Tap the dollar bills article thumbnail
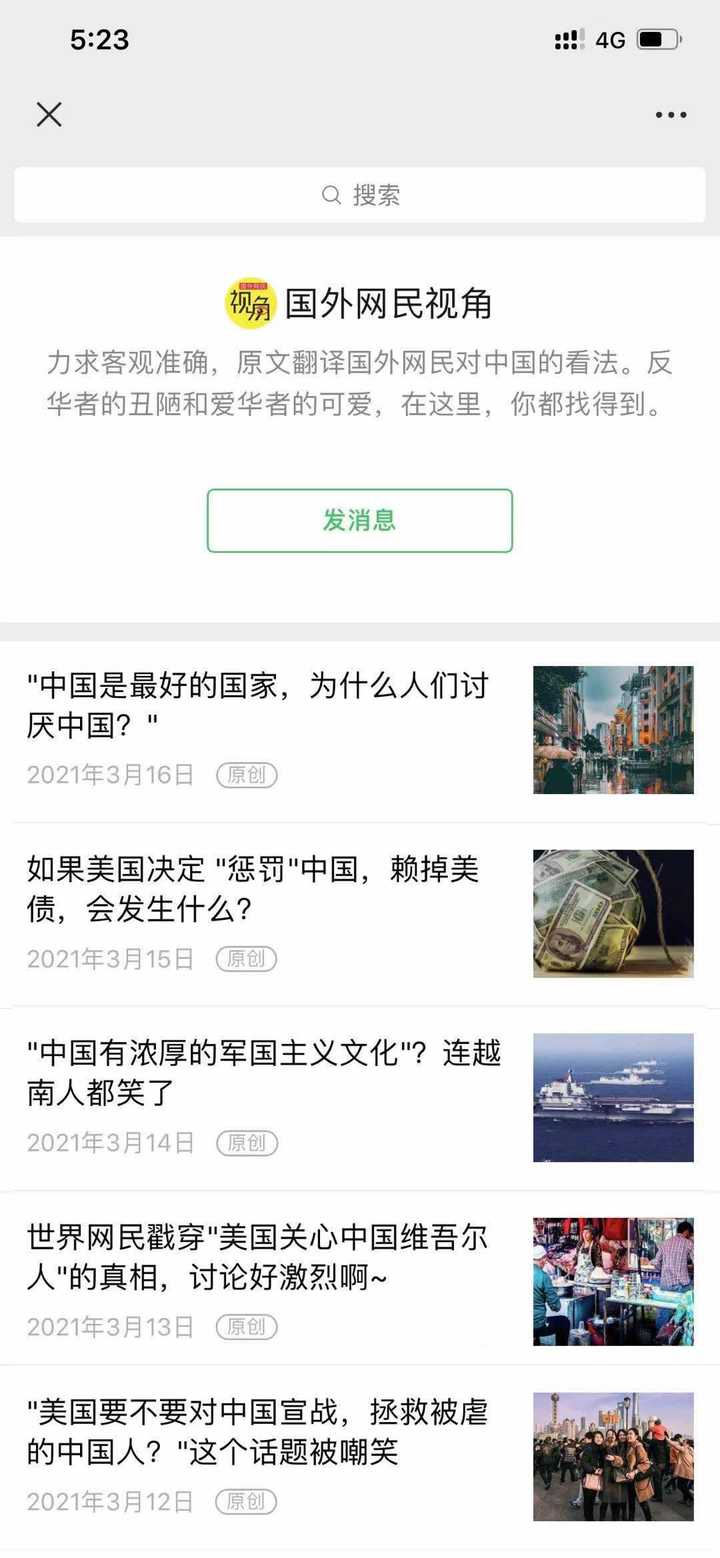720x1558 pixels. (x=612, y=913)
